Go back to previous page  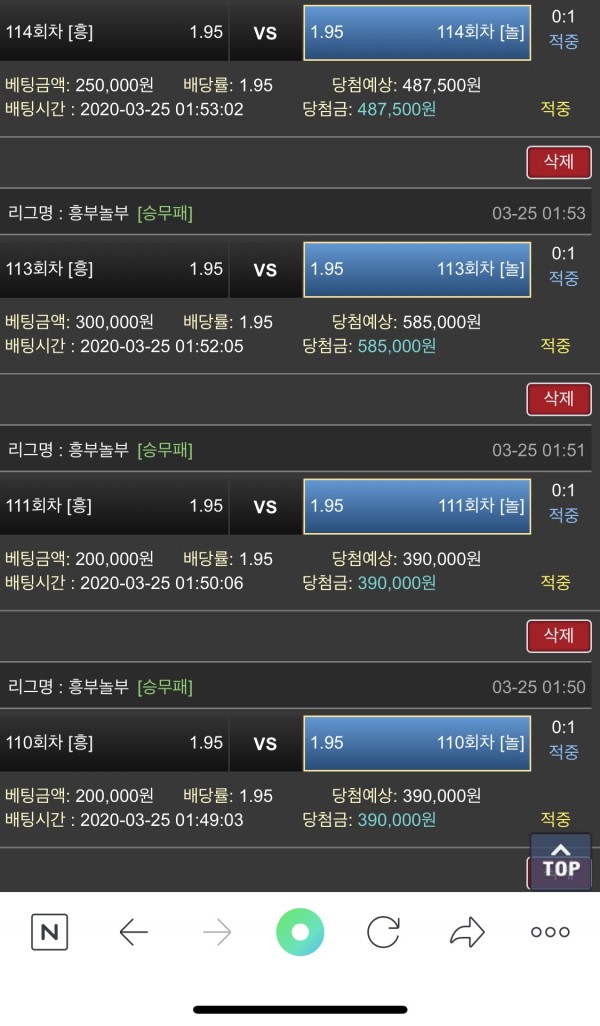point(133,932)
